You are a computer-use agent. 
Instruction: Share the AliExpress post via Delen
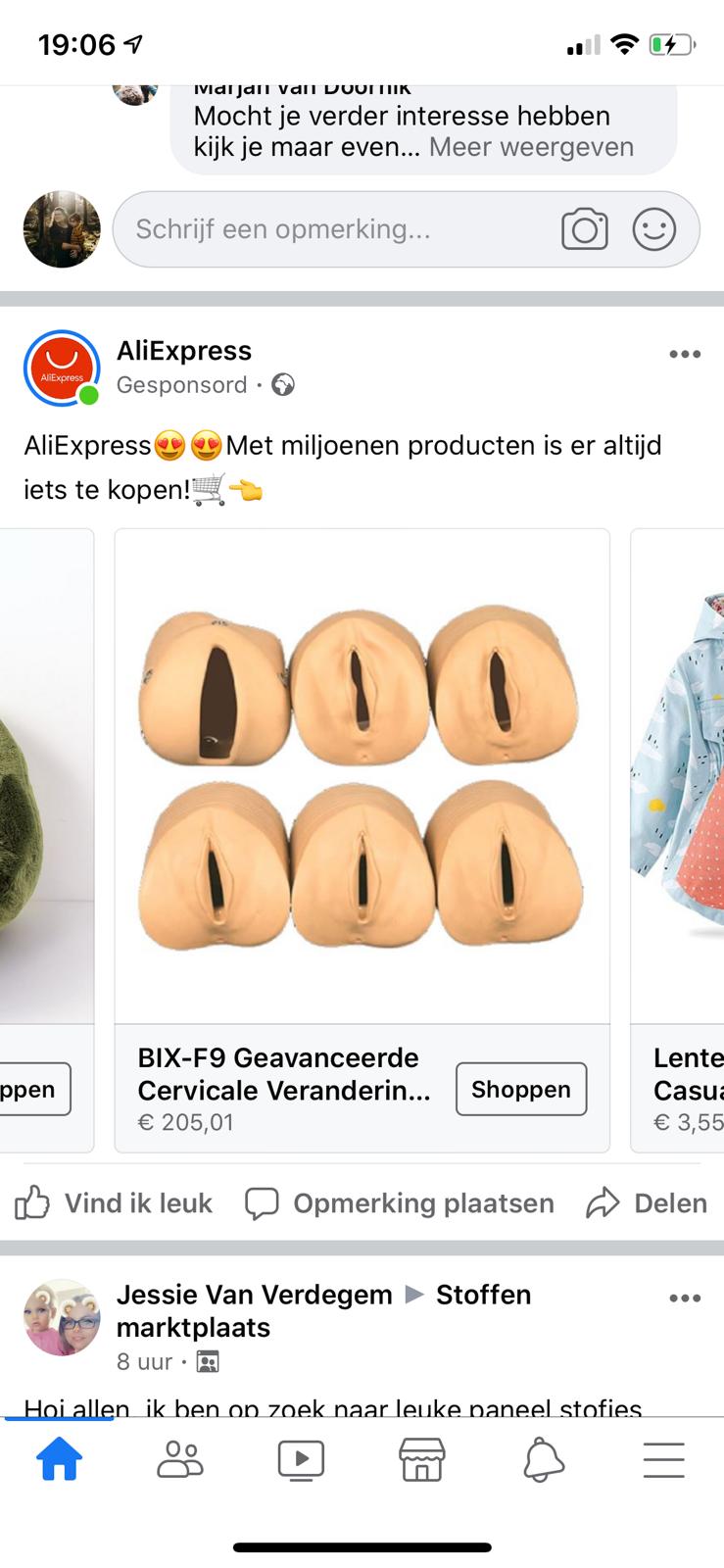tap(647, 1202)
